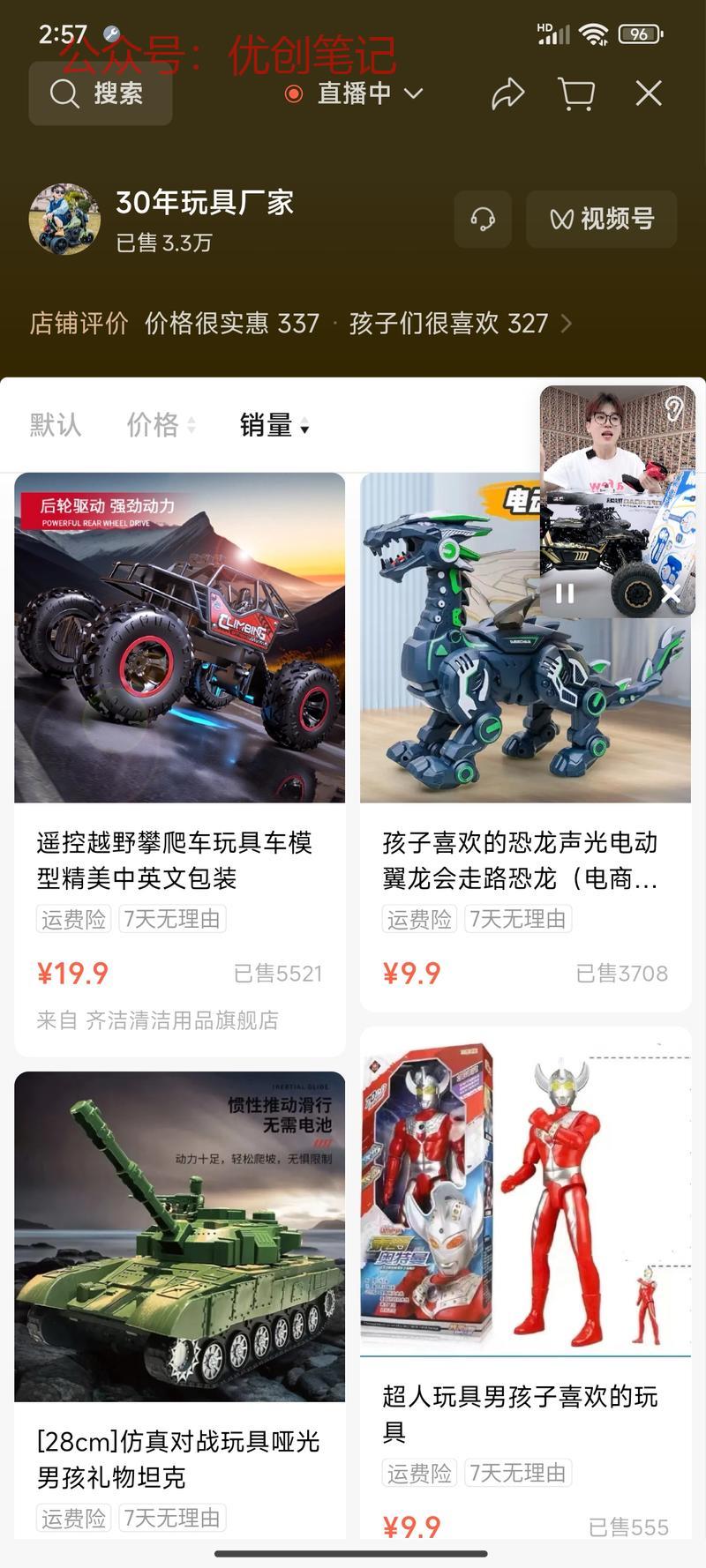706x1568 pixels.
Task: Sort products by 价格
Action: pyautogui.click(x=160, y=425)
